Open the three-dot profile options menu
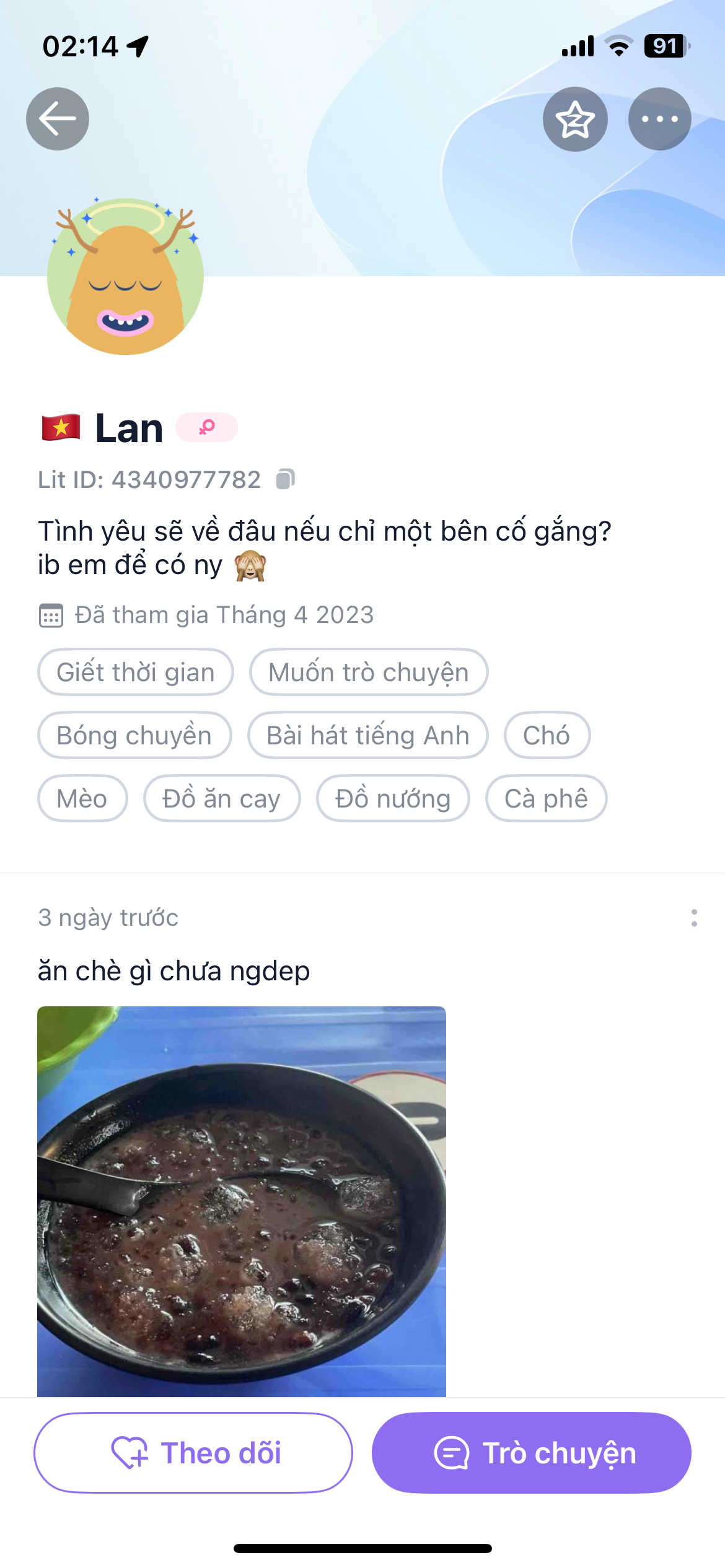725x1568 pixels. 659,119
